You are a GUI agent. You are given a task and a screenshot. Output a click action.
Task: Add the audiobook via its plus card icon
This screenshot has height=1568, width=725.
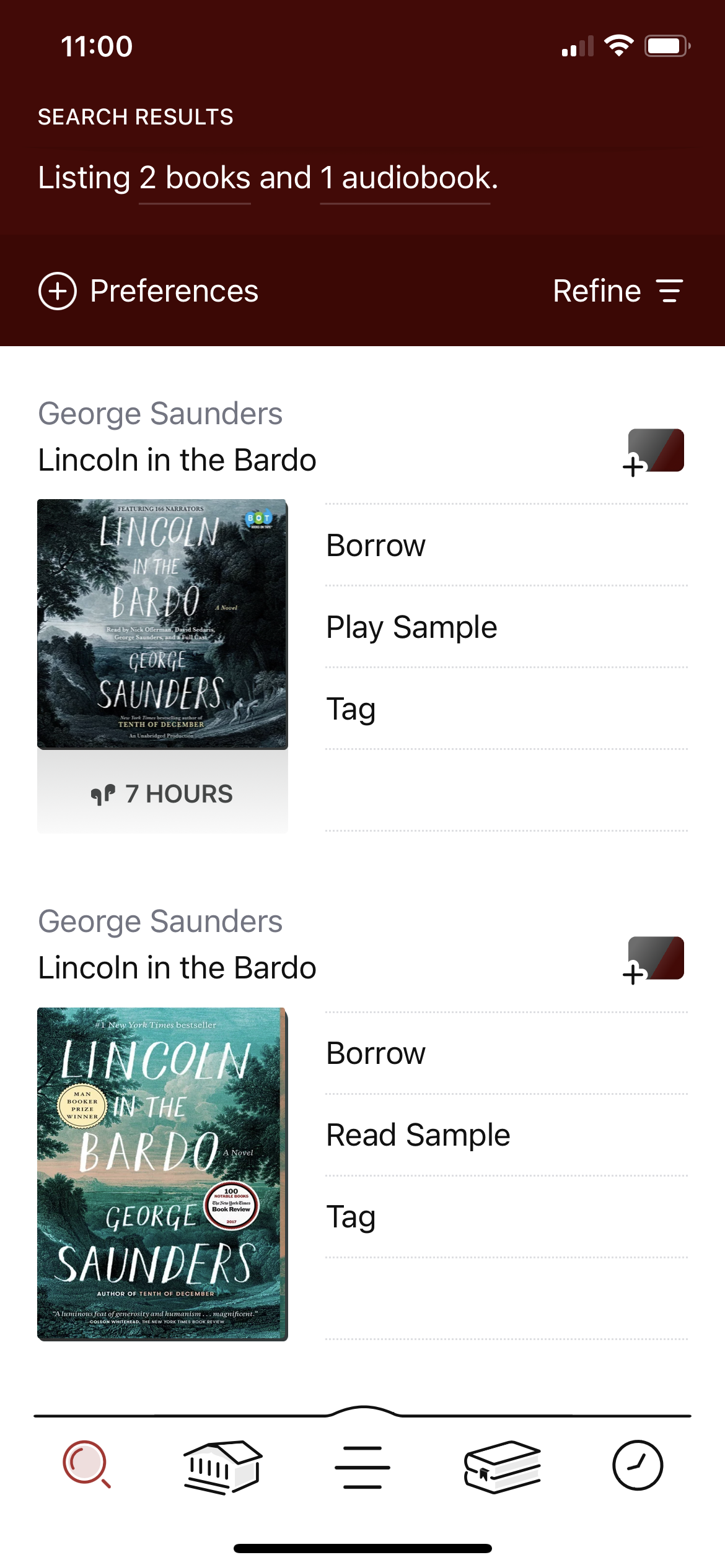[654, 453]
